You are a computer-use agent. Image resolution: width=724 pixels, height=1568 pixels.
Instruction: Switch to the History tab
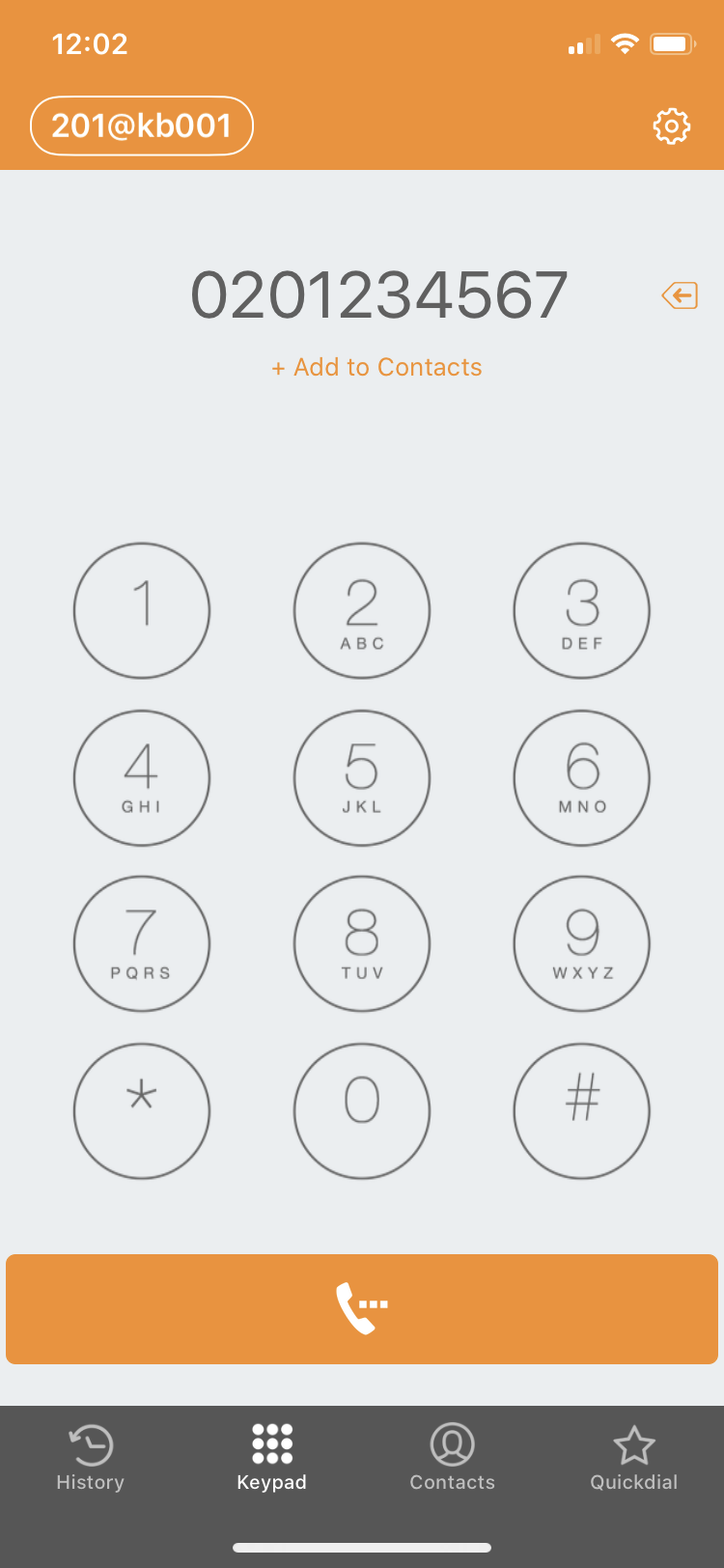(x=91, y=1458)
